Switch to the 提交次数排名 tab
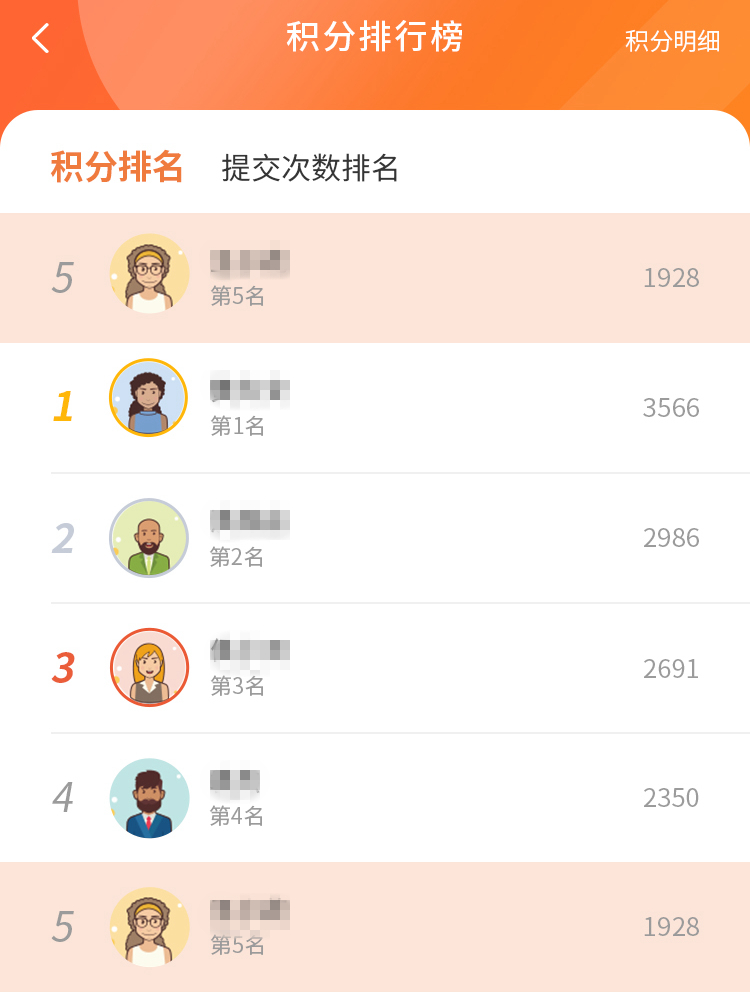 click(310, 168)
